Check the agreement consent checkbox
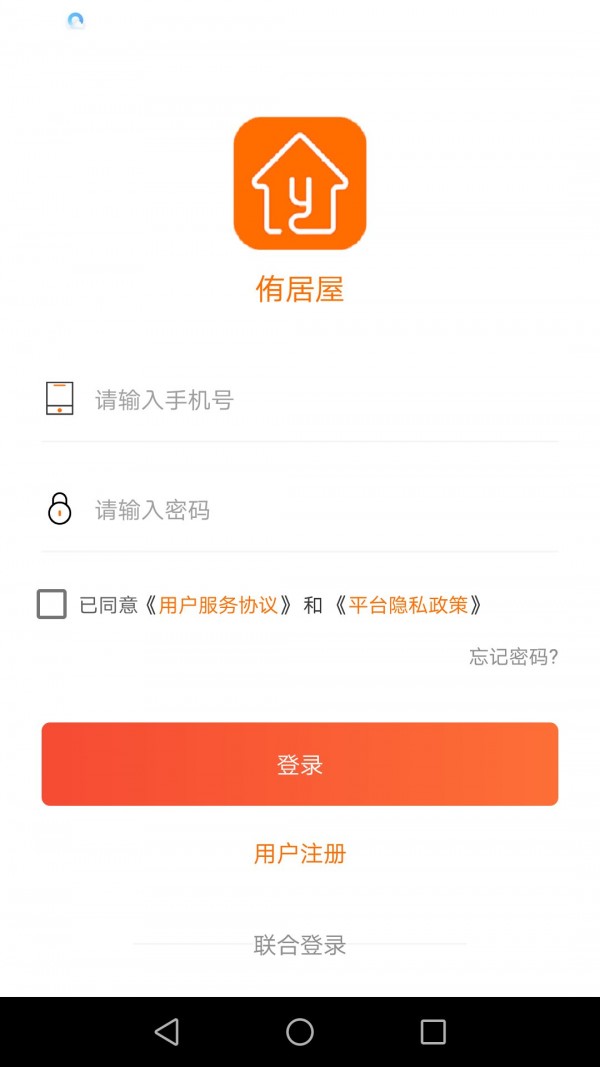Screen dimensions: 600x1067 [x=52, y=604]
